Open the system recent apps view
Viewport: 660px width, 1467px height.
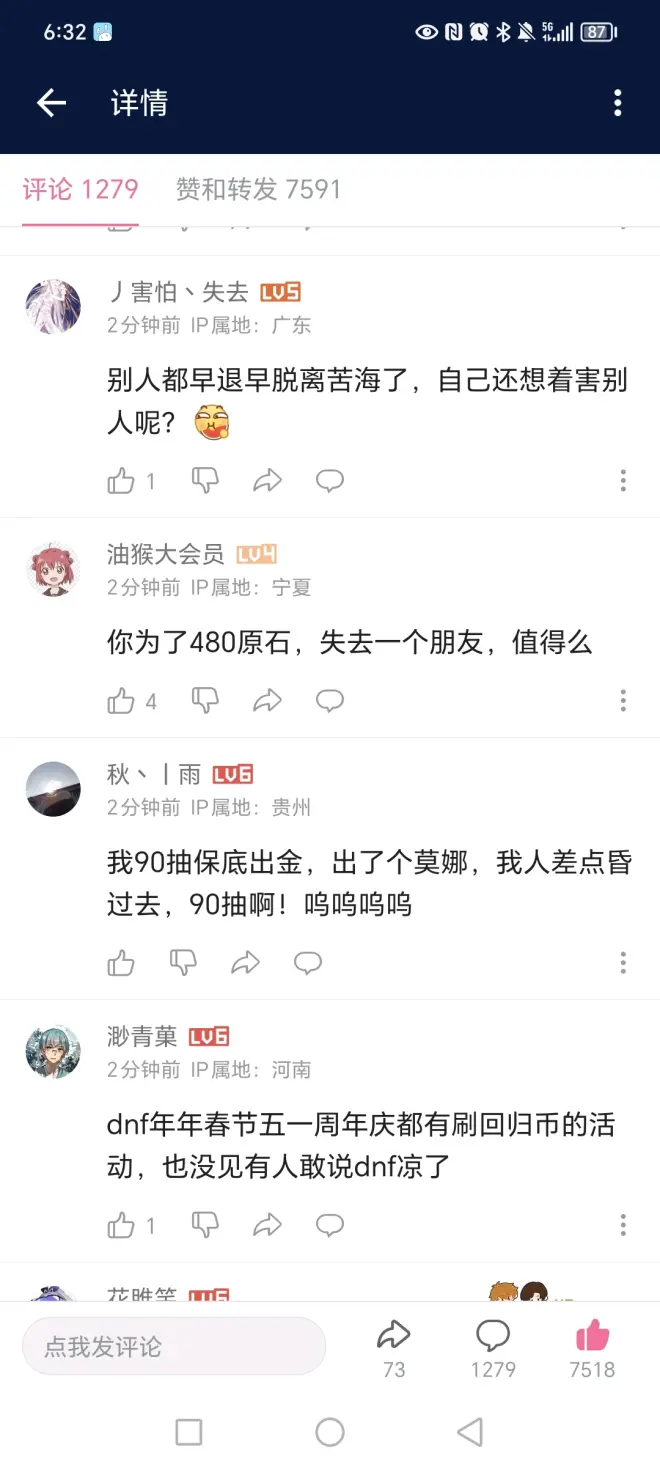click(x=189, y=1432)
